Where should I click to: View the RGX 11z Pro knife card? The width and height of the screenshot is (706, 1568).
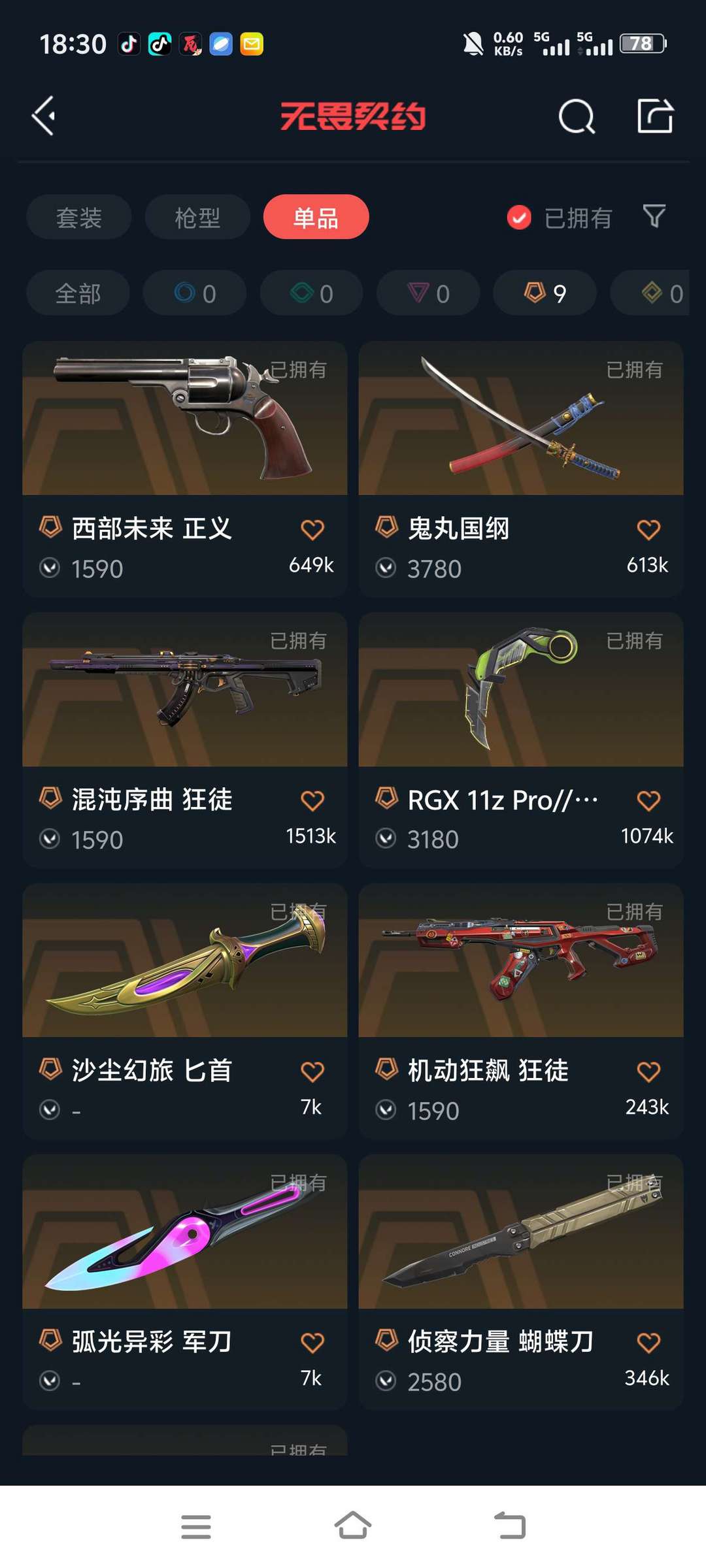pos(521,740)
